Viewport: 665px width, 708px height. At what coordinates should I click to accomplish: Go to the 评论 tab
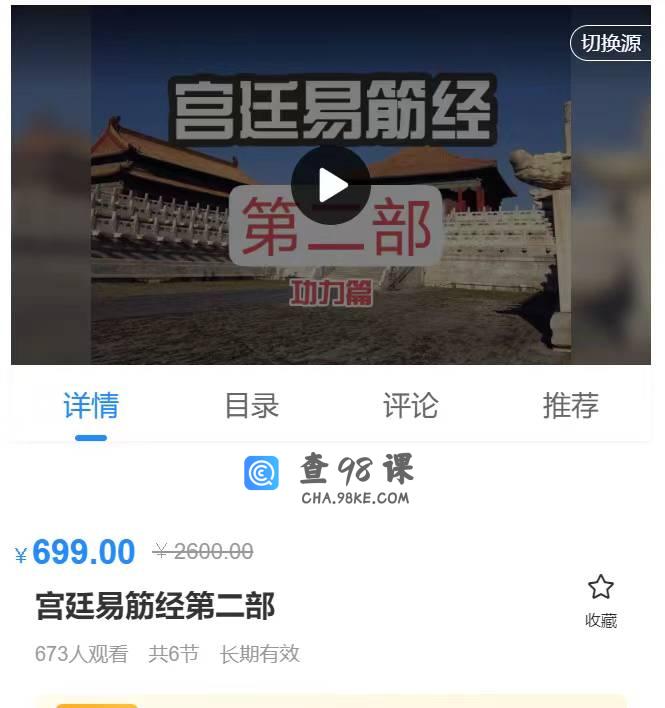[411, 406]
